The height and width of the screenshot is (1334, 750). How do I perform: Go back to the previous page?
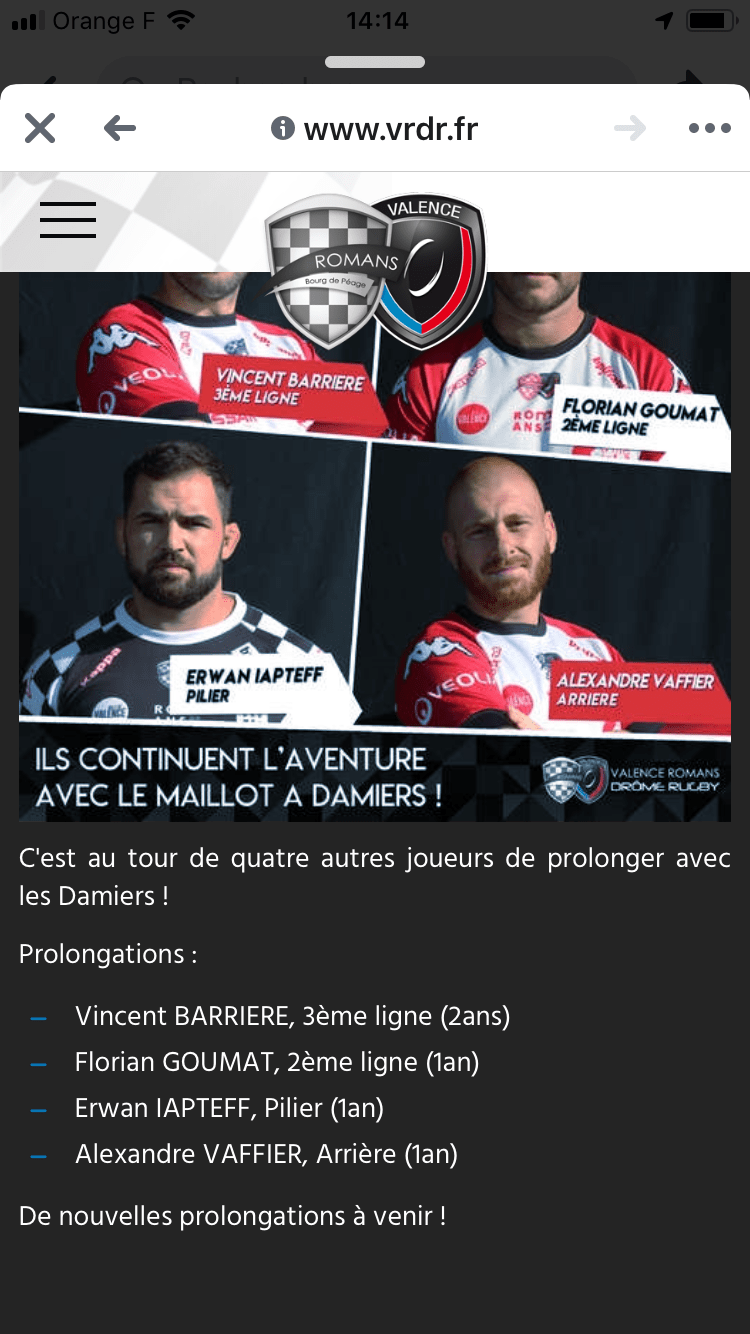[120, 128]
